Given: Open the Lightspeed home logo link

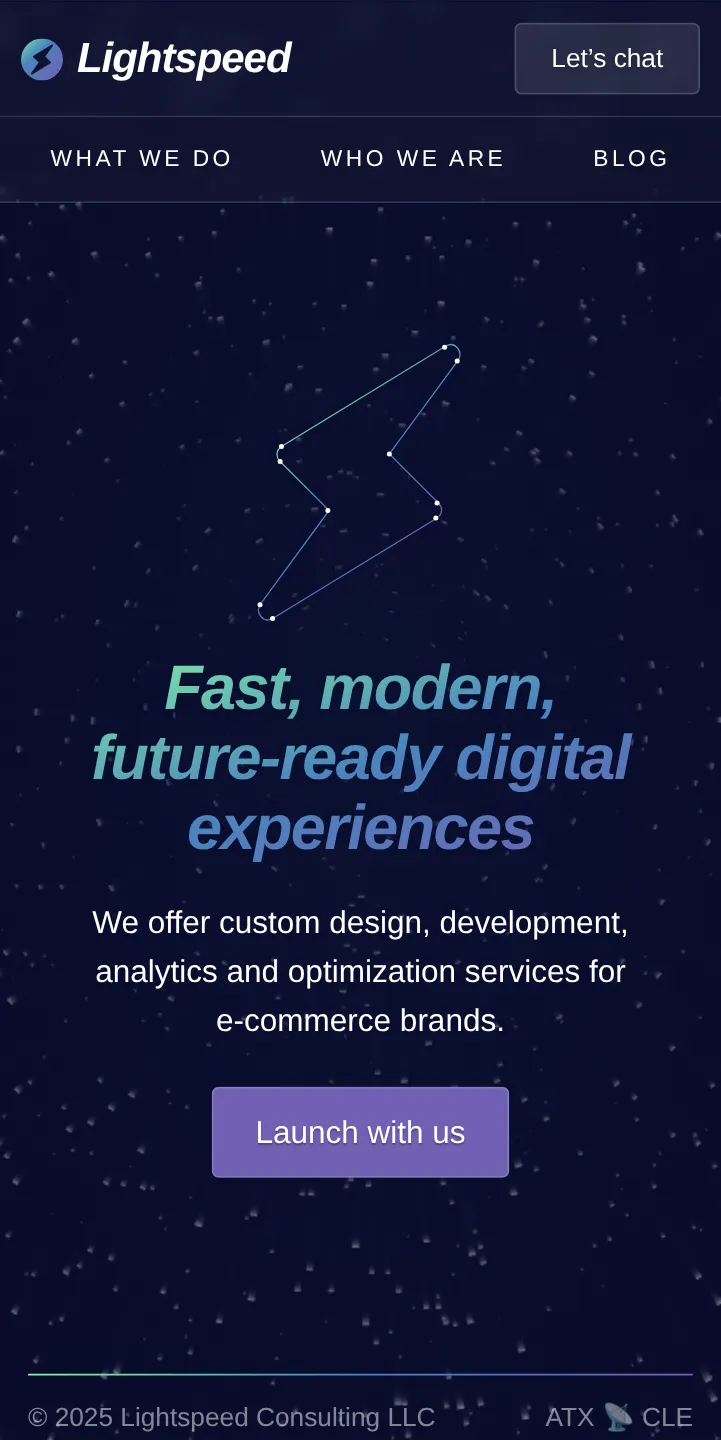Looking at the screenshot, I should coord(156,59).
